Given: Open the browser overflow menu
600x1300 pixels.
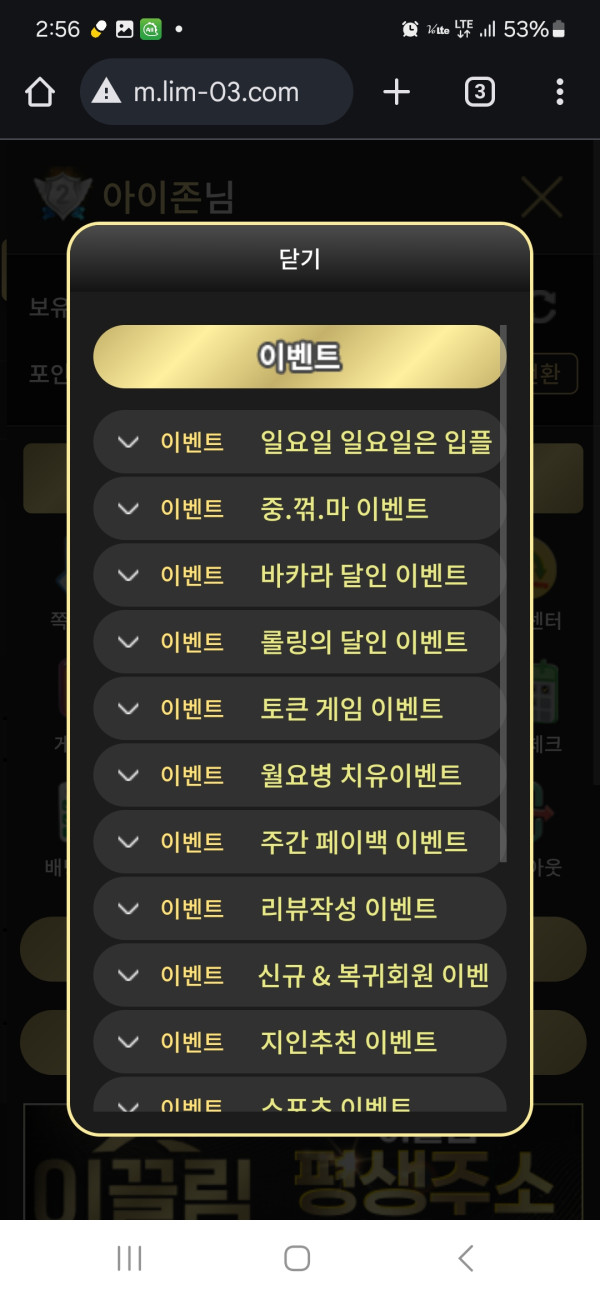Looking at the screenshot, I should [x=559, y=93].
